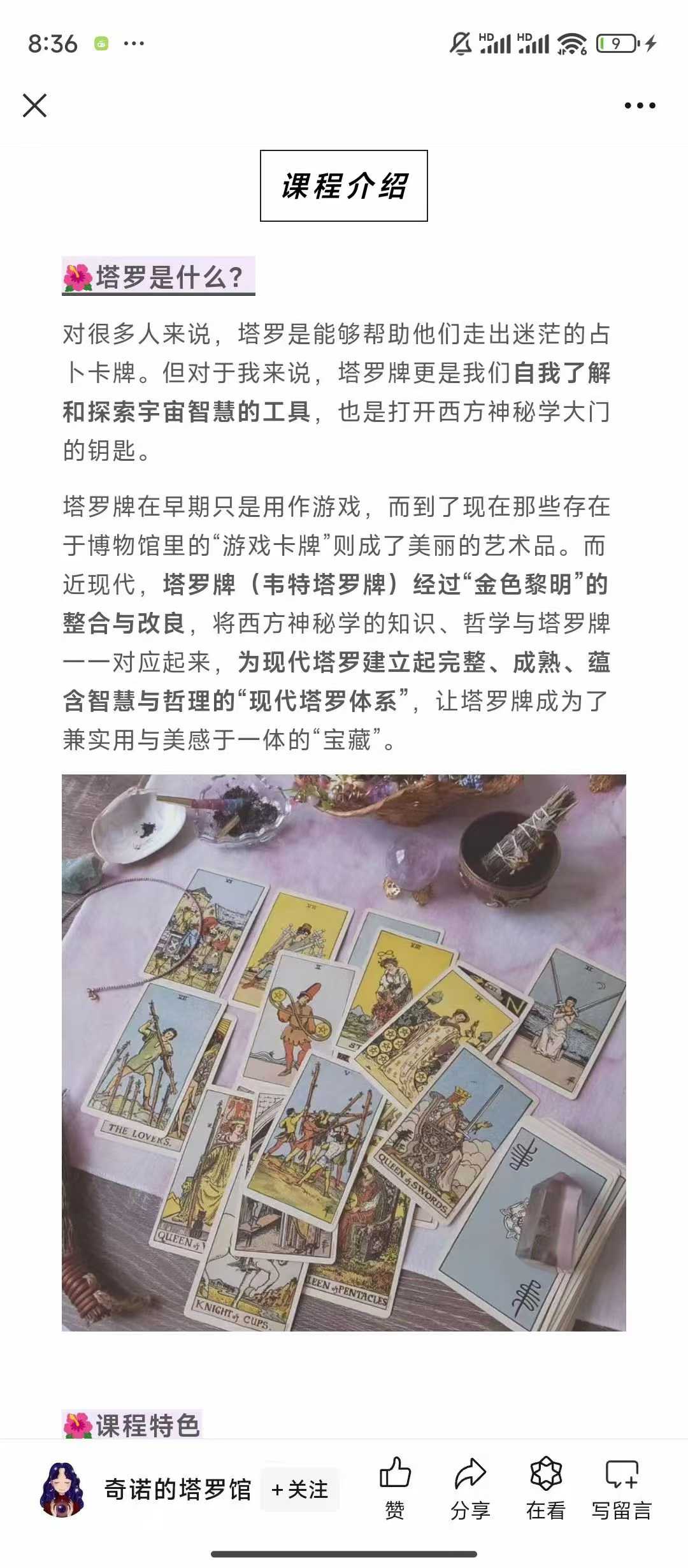Viewport: 688px width, 1568px height.
Task: Like the article with 赞
Action: click(x=395, y=1489)
